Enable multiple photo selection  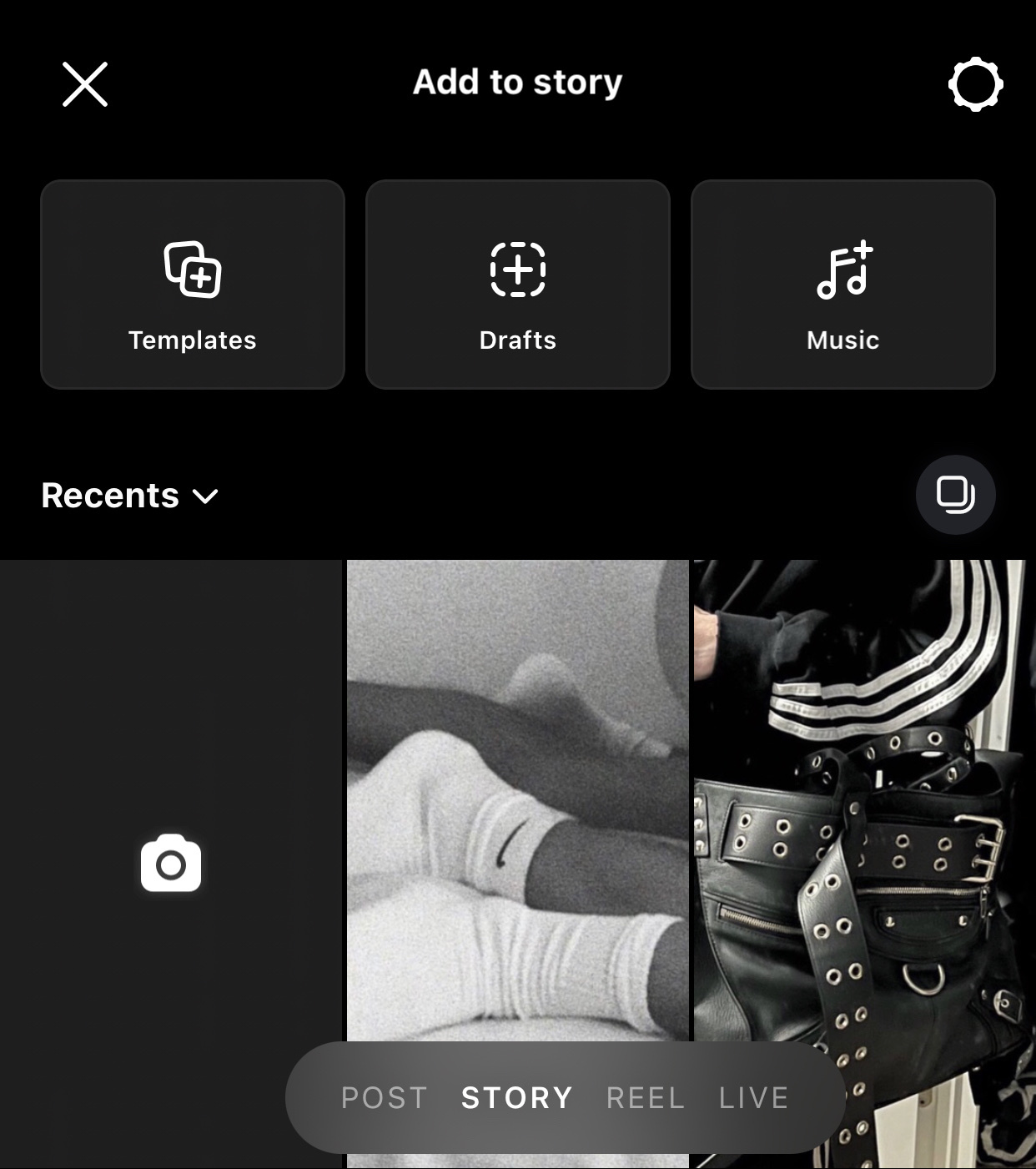pos(955,495)
